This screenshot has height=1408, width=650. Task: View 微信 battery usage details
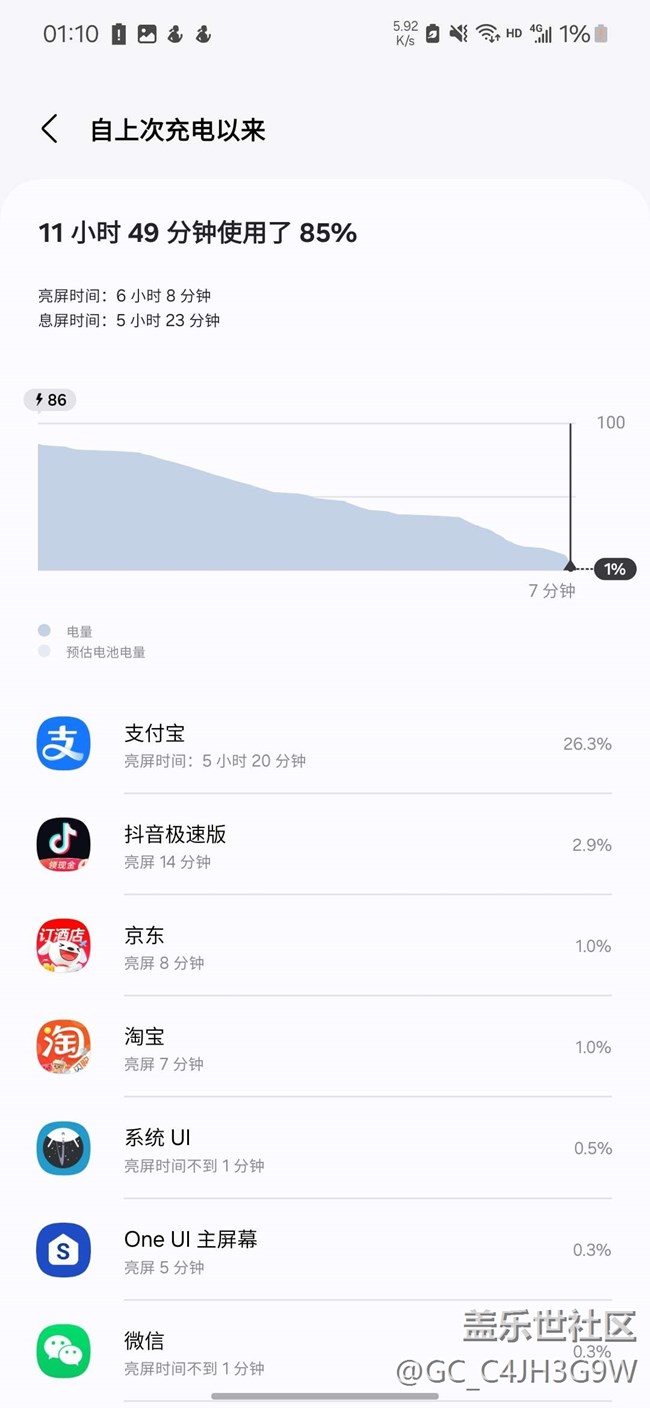pos(325,1351)
